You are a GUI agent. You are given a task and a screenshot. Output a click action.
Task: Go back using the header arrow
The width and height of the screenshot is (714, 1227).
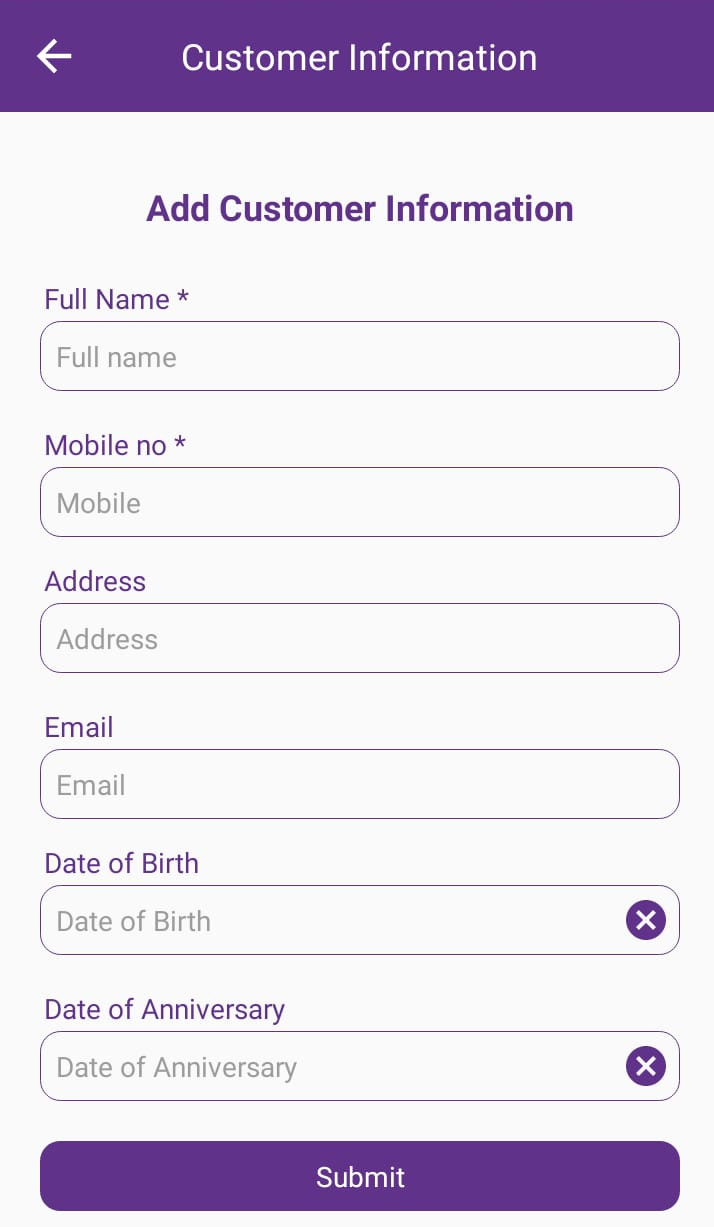coord(54,57)
